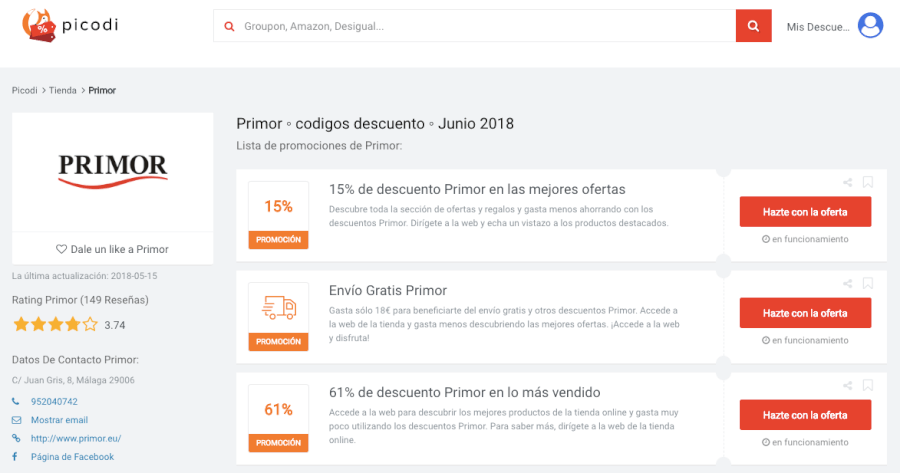Get the 15% de descuento offer

(805, 212)
